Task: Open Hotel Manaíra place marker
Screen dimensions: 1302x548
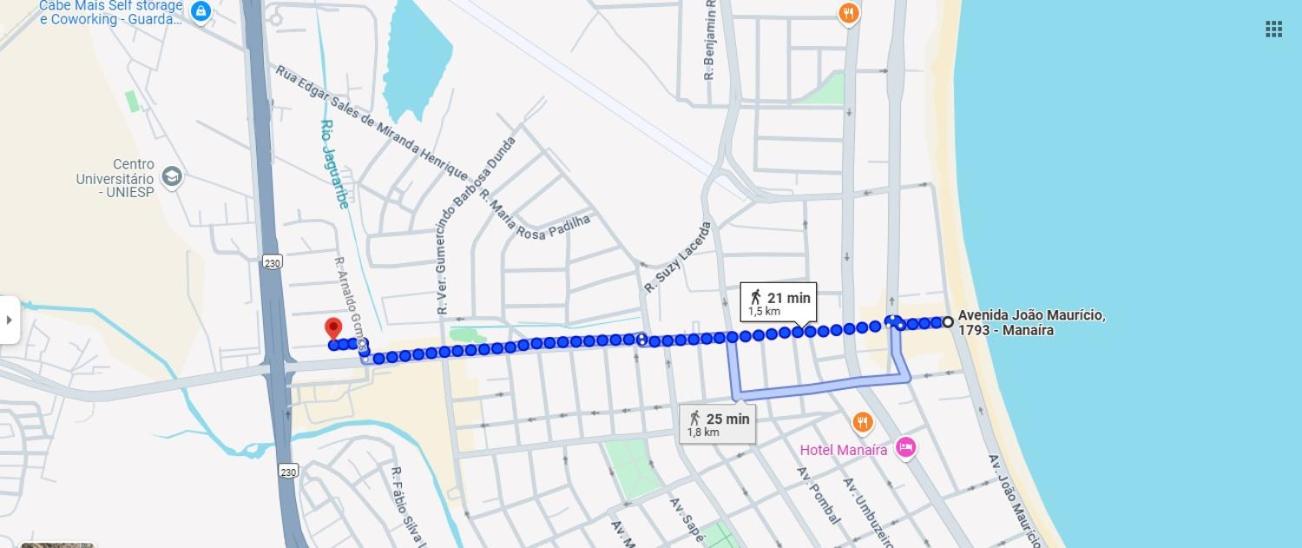Action: tap(905, 448)
